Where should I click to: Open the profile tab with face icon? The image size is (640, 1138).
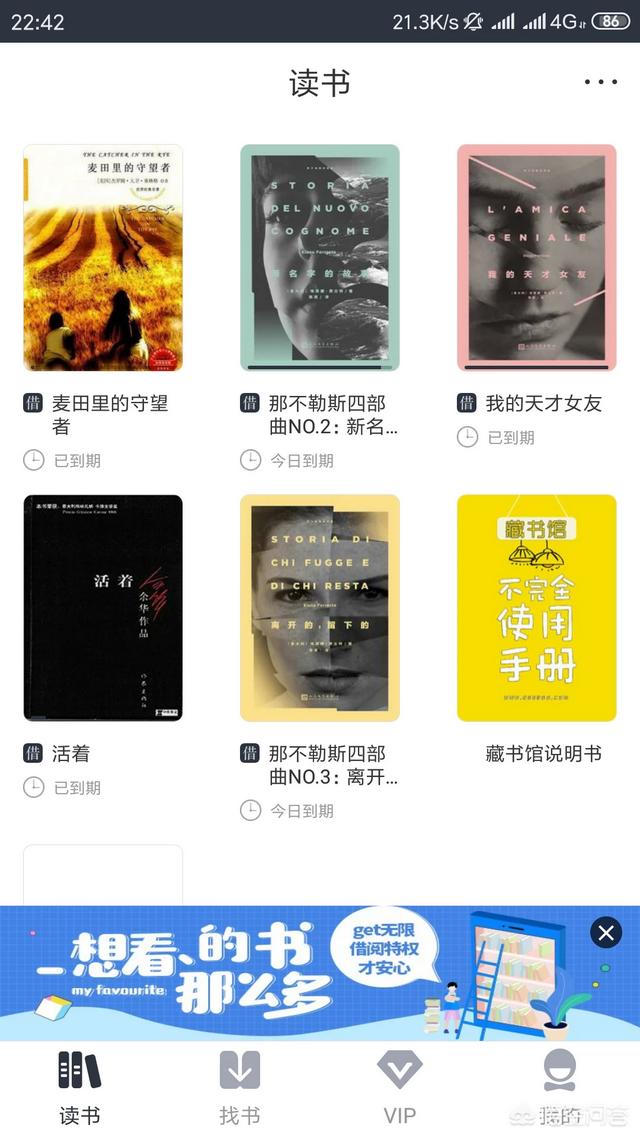[559, 1087]
